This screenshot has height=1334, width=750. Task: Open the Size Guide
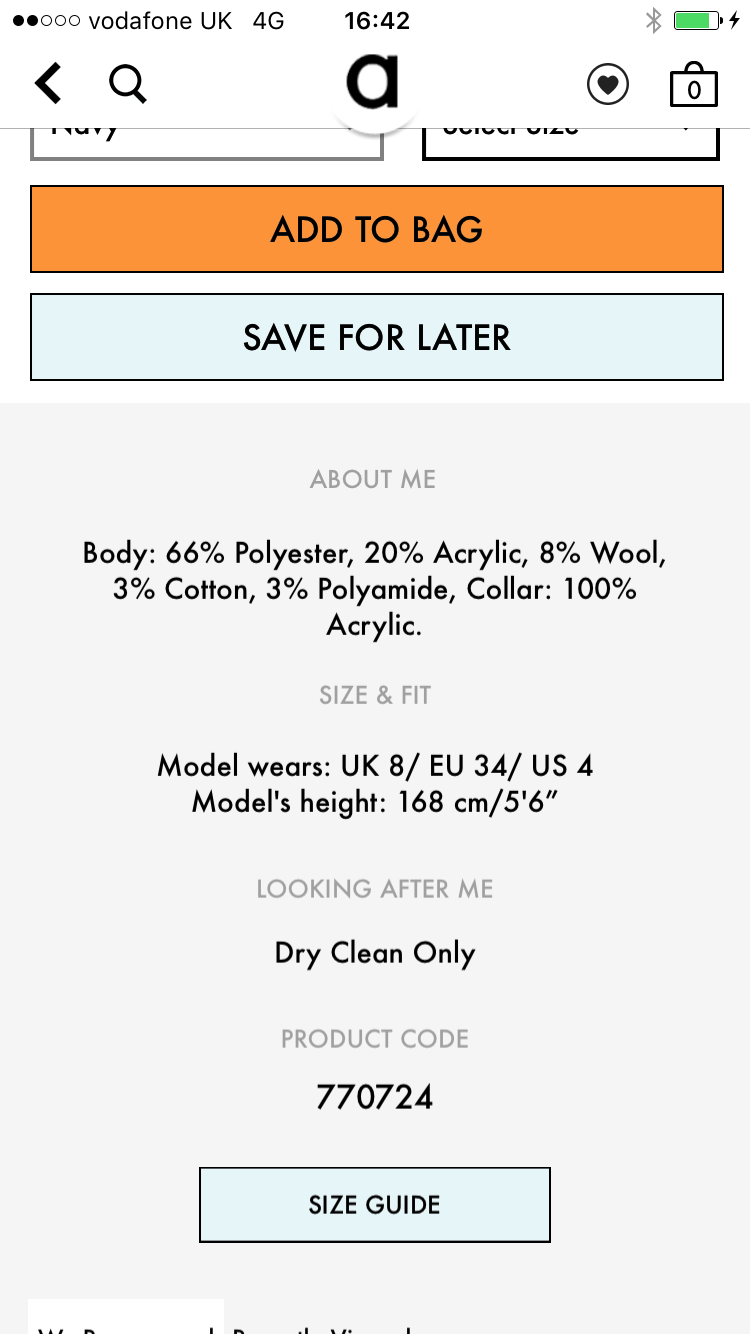[x=375, y=1204]
